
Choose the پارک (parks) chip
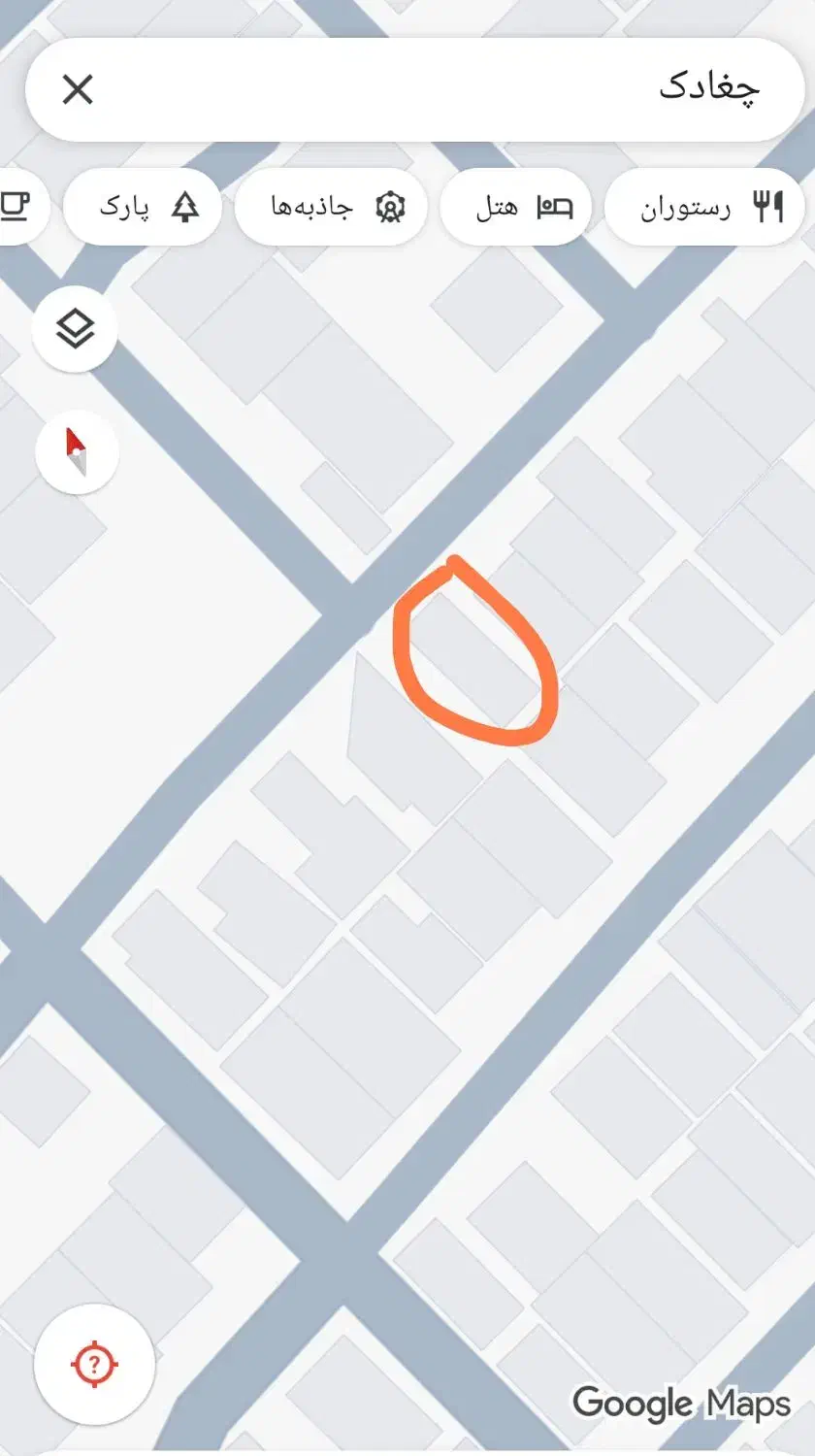[144, 207]
